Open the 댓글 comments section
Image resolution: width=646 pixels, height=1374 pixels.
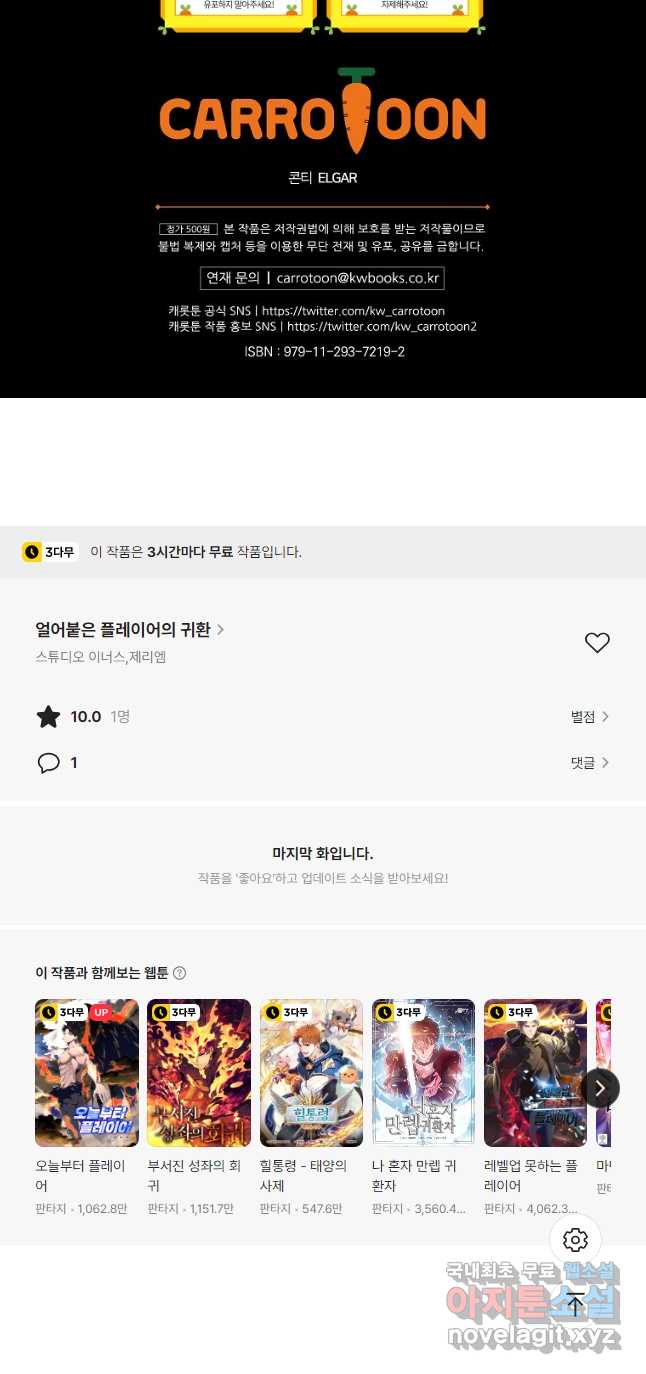point(589,763)
